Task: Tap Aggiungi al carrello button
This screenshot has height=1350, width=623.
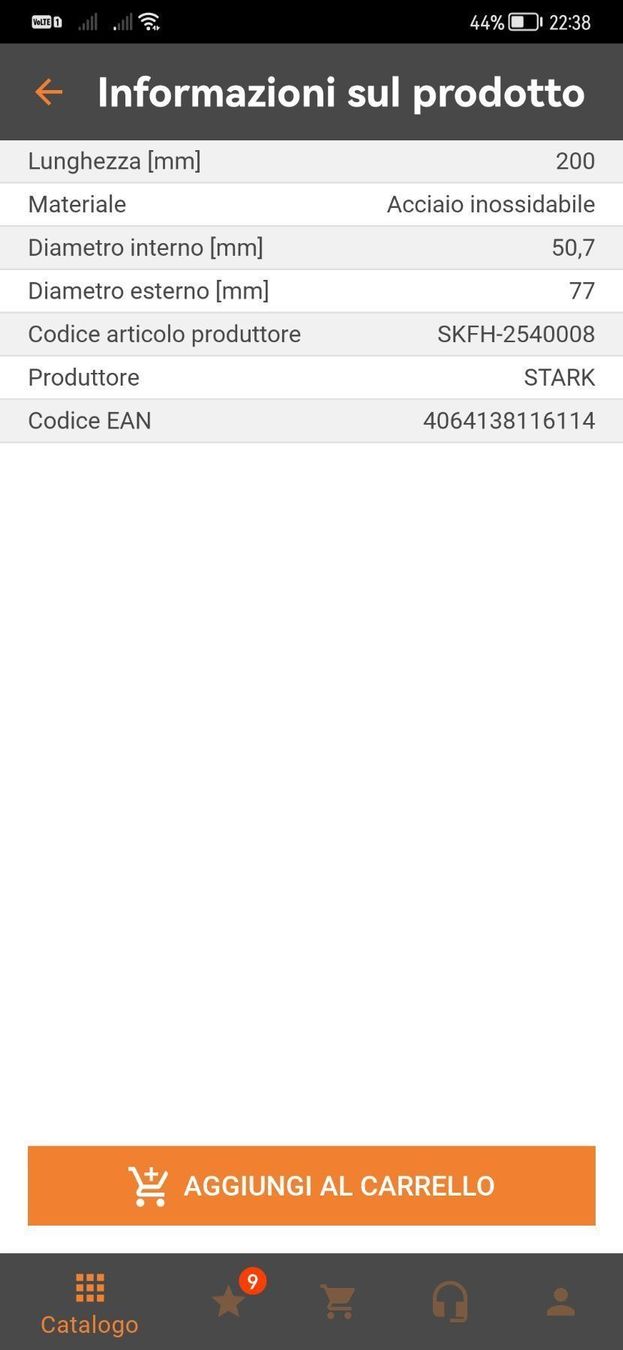Action: click(311, 1185)
